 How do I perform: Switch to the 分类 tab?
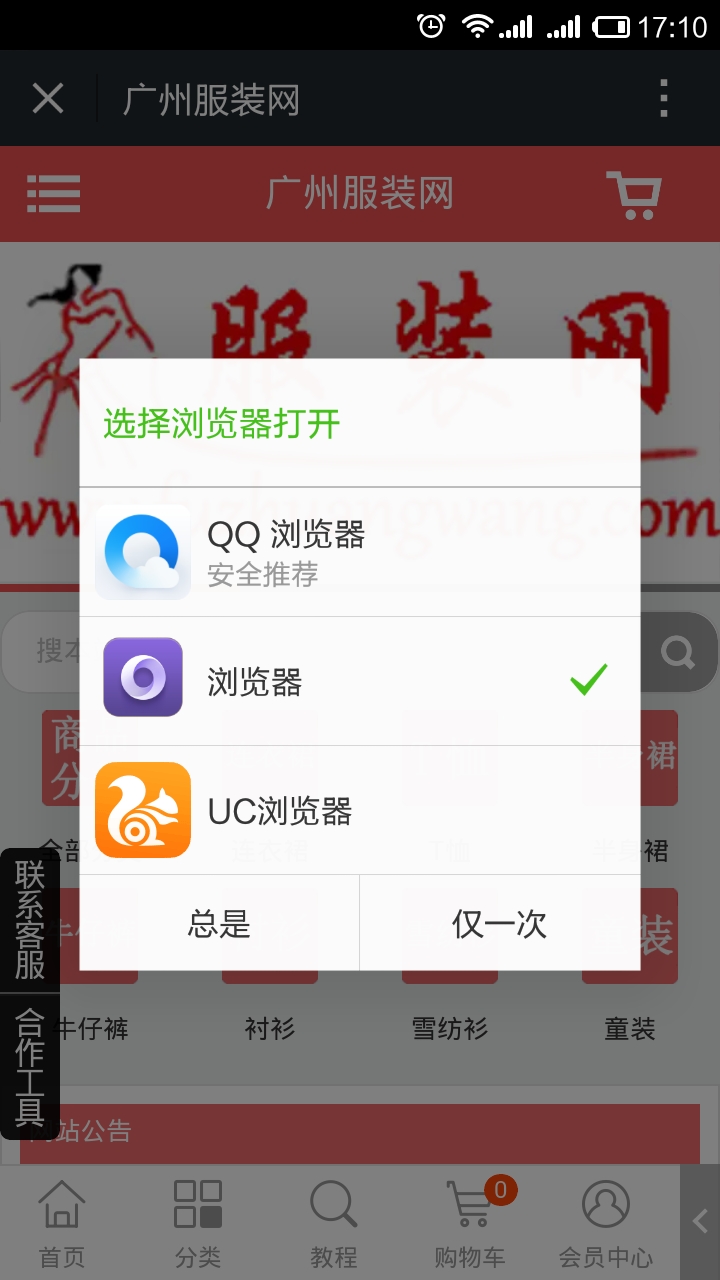tap(198, 1224)
